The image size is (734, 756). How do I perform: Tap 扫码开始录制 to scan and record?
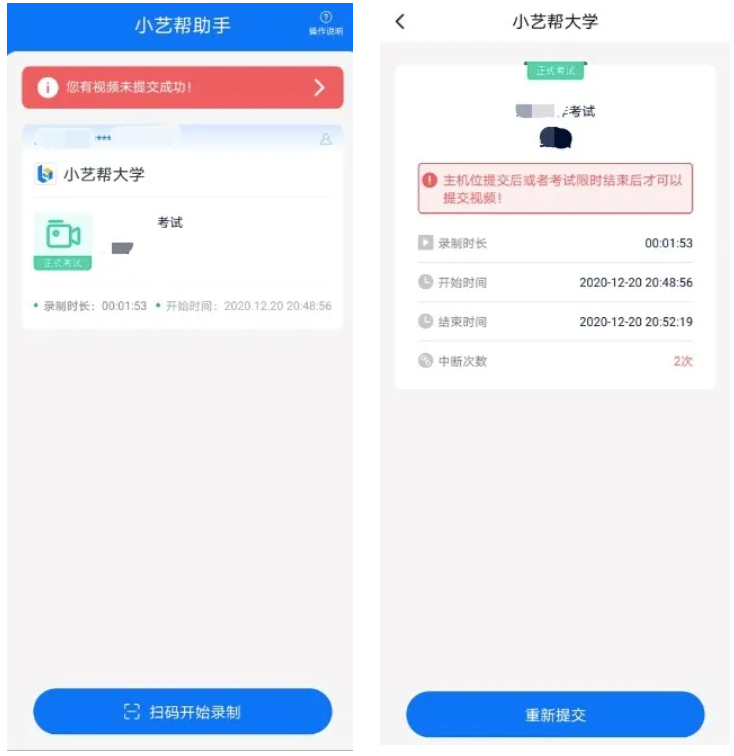click(182, 712)
